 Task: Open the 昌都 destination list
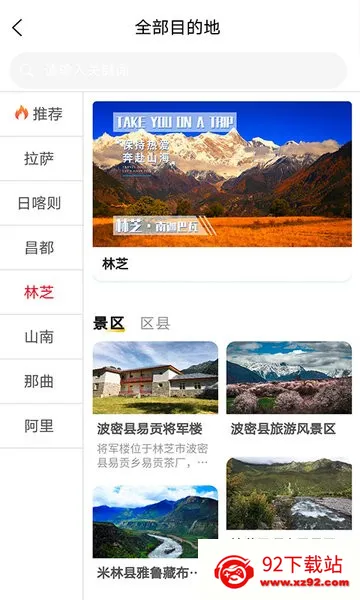pos(41,248)
